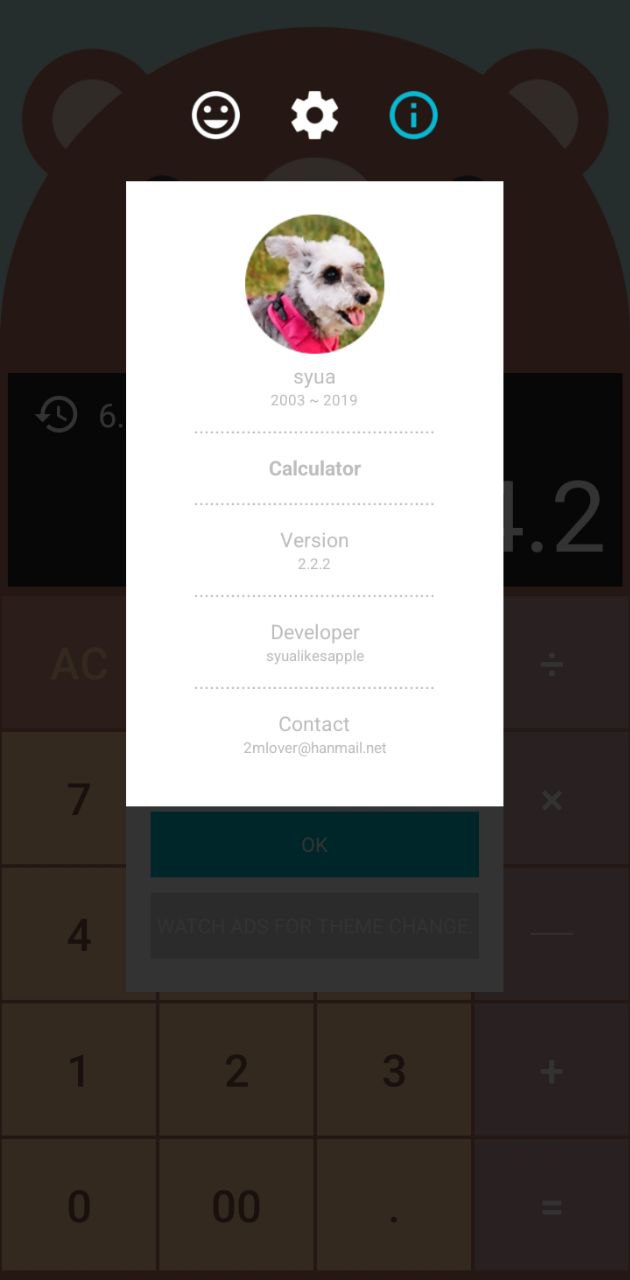Viewport: 630px width, 1280px height.
Task: Enter digit 2 on keypad
Action: (x=237, y=1071)
